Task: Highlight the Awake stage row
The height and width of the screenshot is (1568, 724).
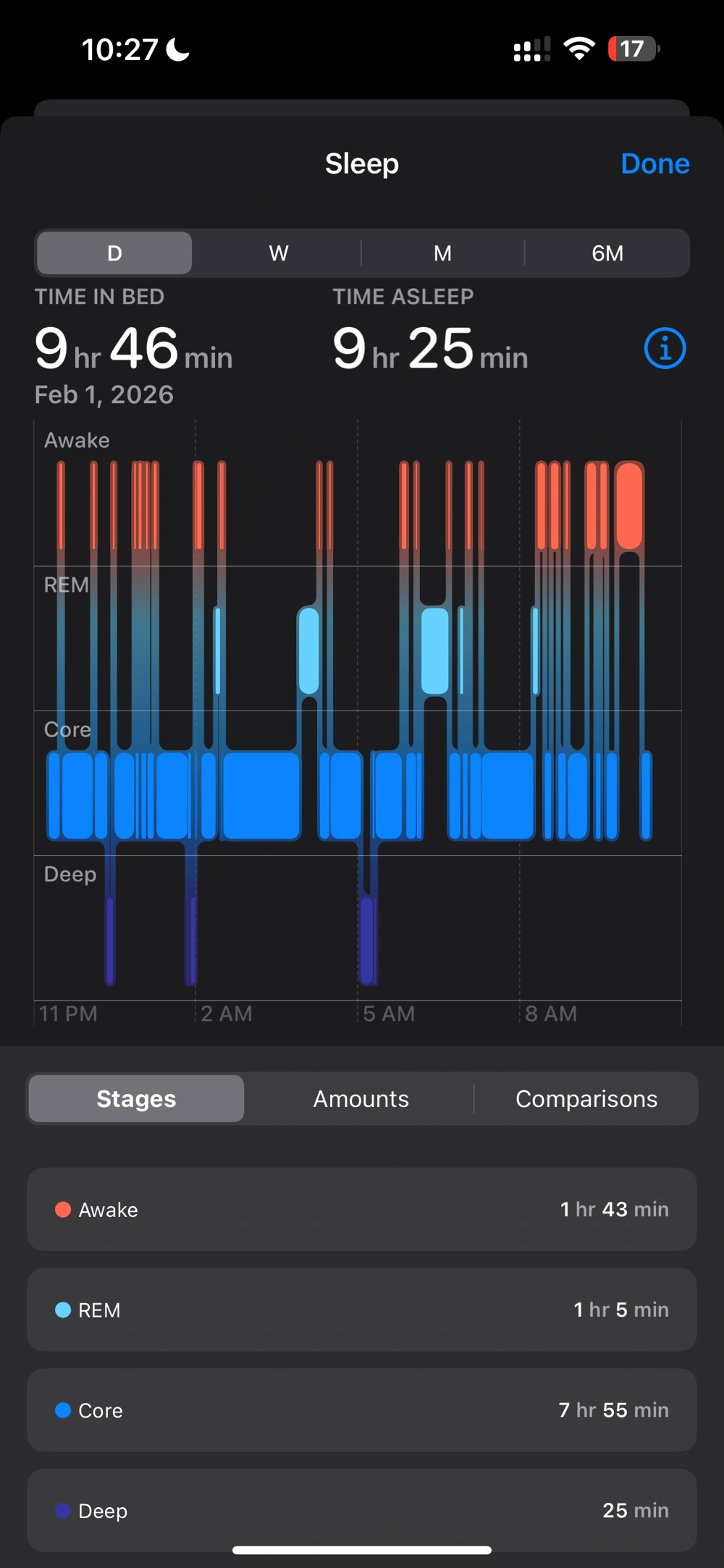Action: [362, 1209]
